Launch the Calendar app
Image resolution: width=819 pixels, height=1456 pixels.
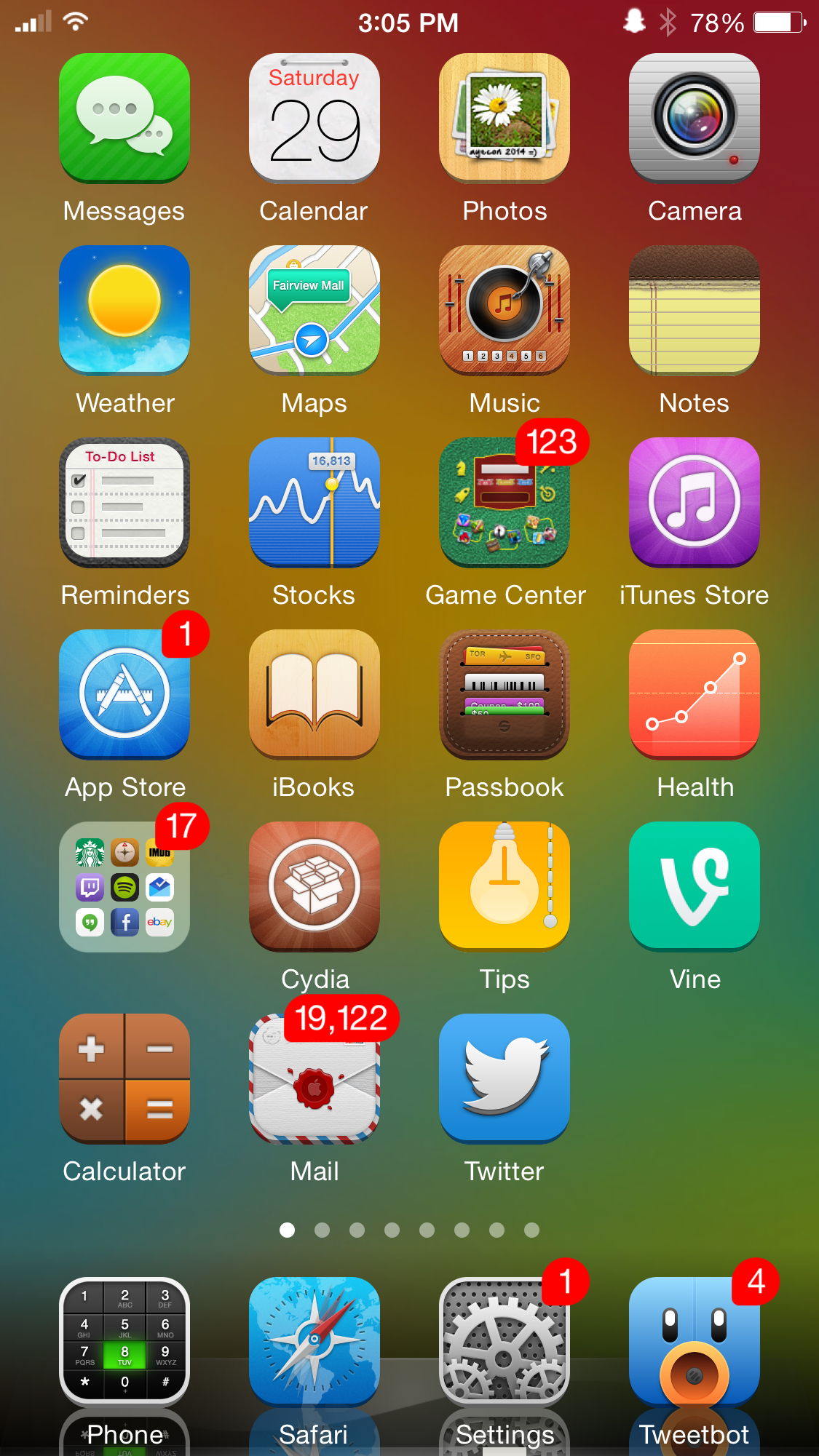(314, 118)
